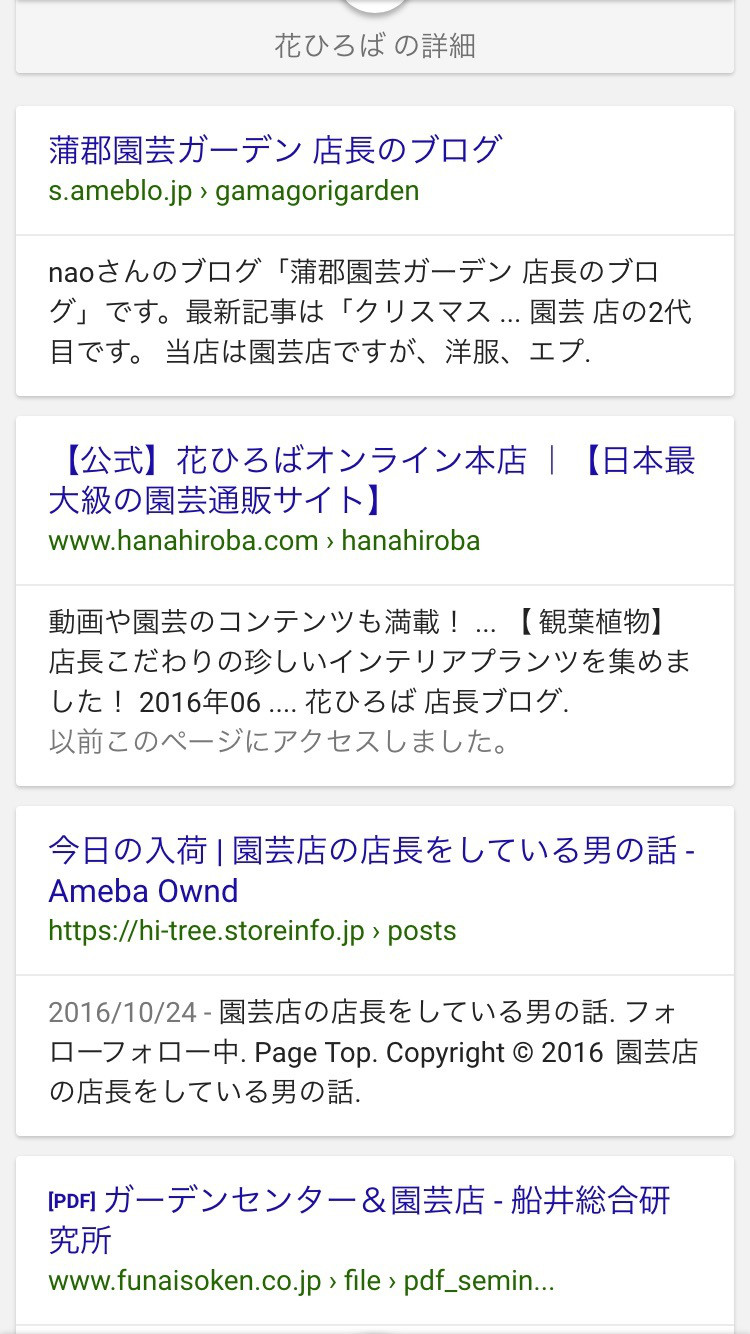Image resolution: width=750 pixels, height=1334 pixels.
Task: Open ガーデンセンター＆園芸店 PDF result
Action: click(360, 1219)
